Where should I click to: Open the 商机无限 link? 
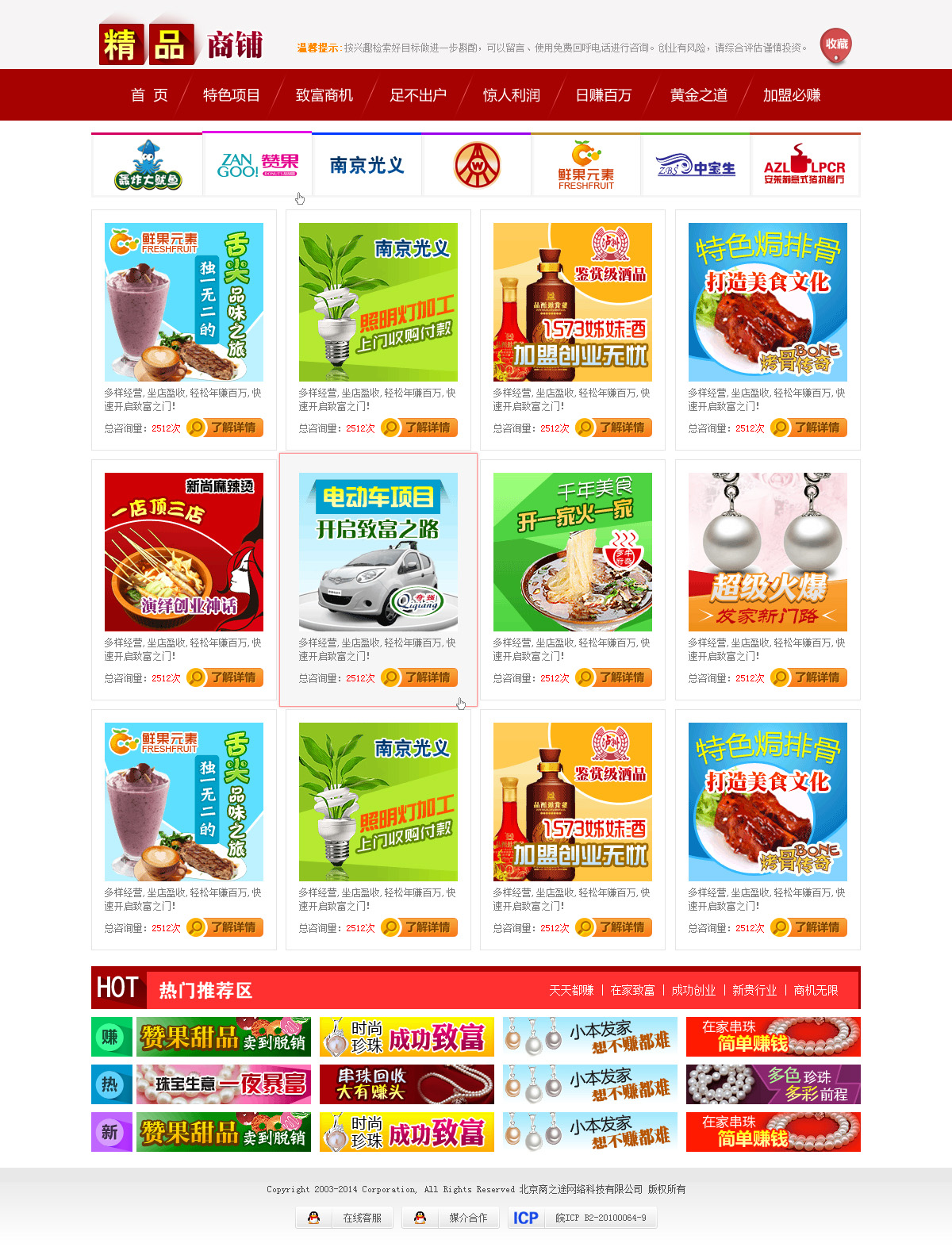pyautogui.click(x=816, y=990)
